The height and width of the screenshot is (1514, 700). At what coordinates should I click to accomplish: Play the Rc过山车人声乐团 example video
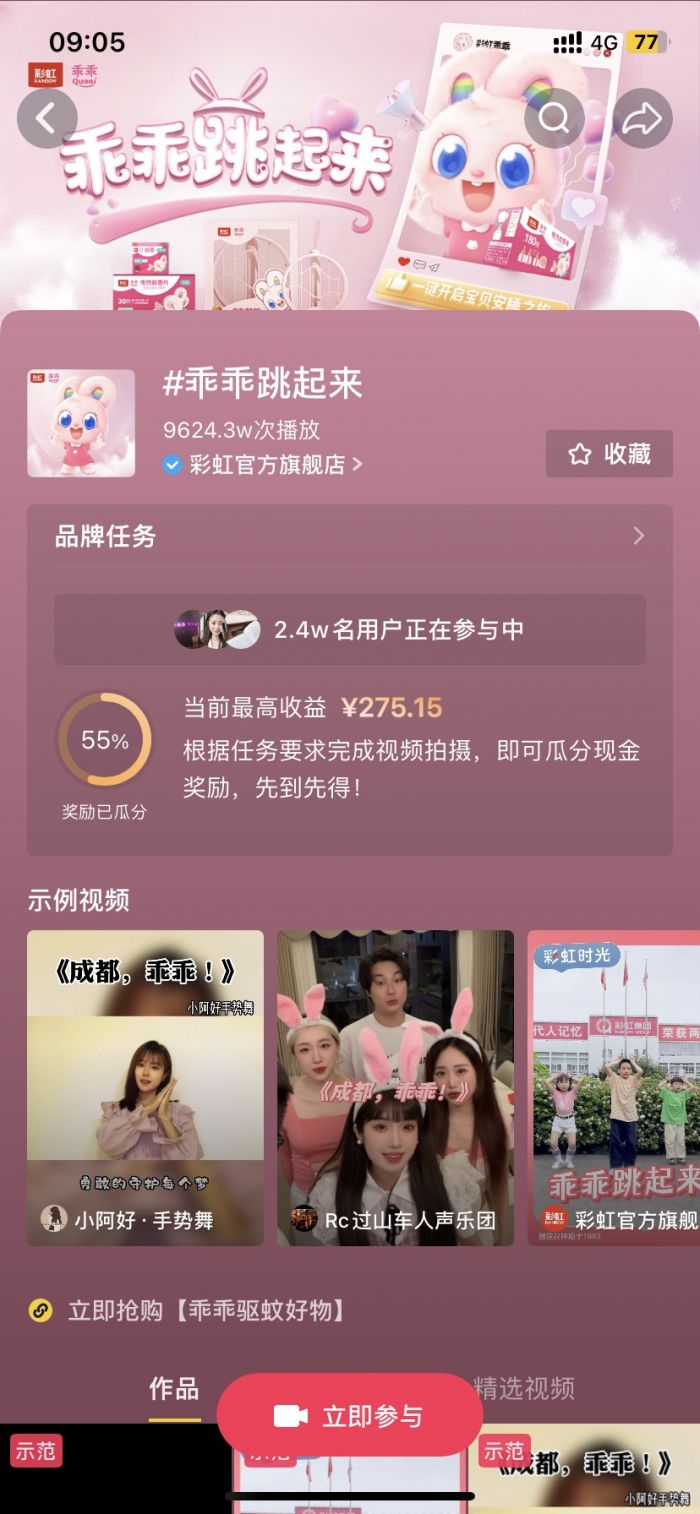pos(395,1087)
